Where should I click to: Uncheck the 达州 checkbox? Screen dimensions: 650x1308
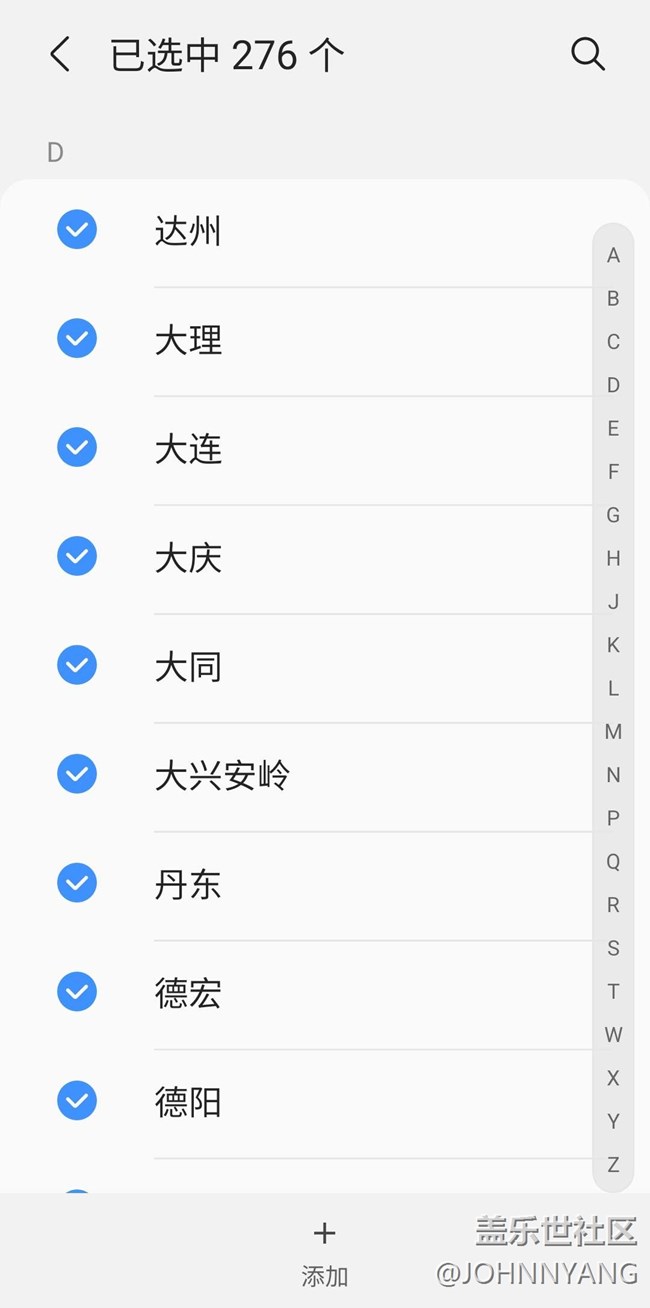click(77, 230)
